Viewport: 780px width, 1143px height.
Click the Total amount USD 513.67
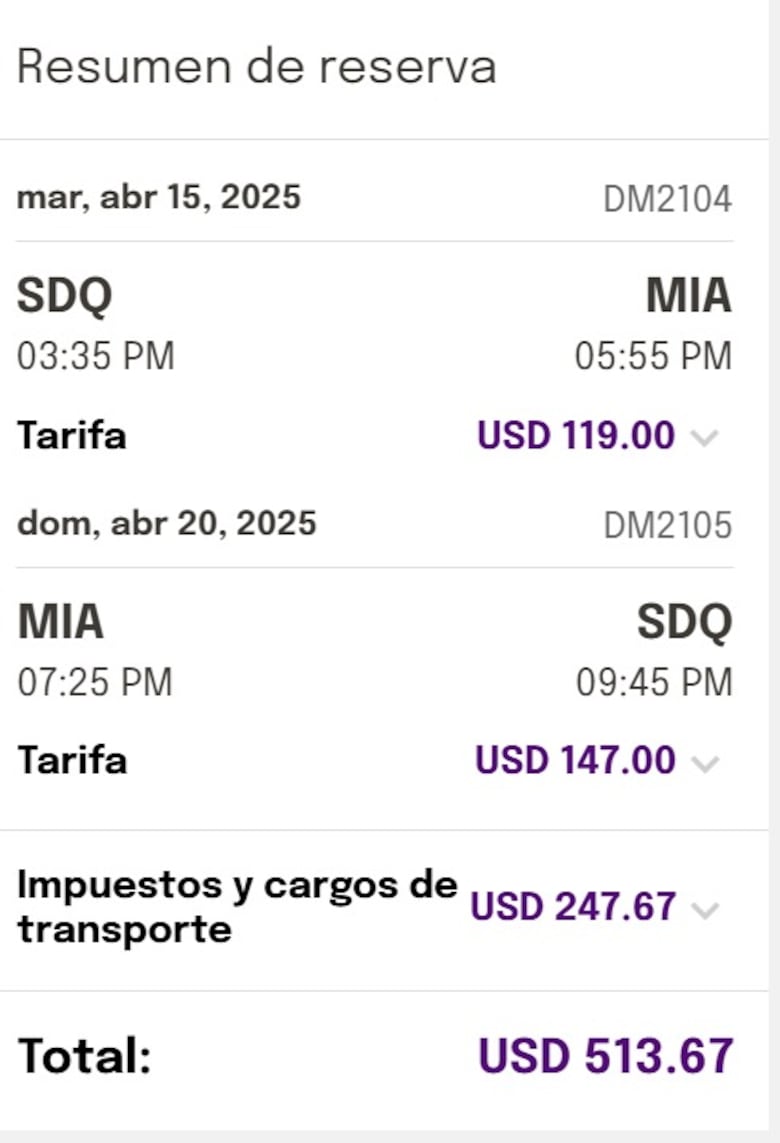[x=603, y=1054]
